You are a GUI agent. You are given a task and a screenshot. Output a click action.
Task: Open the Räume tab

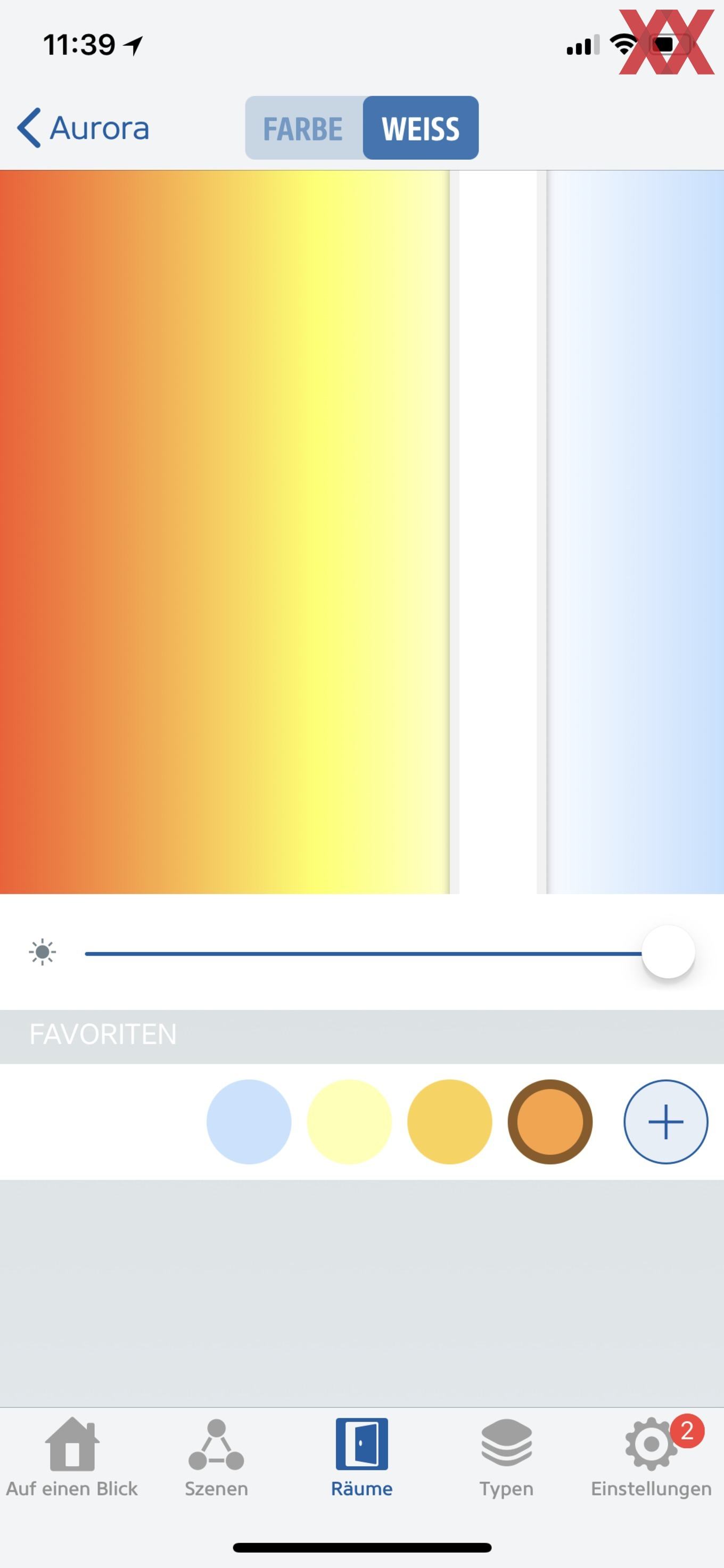pyautogui.click(x=362, y=1458)
